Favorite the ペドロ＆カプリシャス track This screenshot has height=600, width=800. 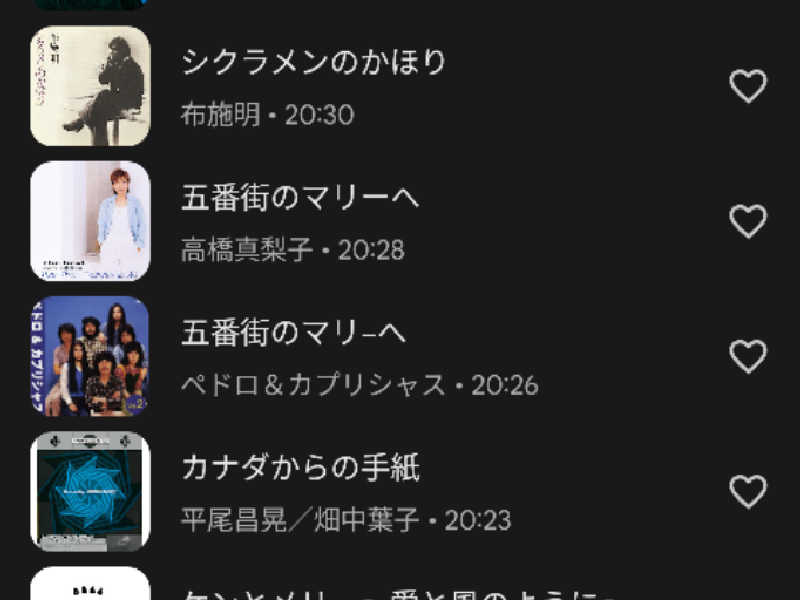(x=747, y=356)
